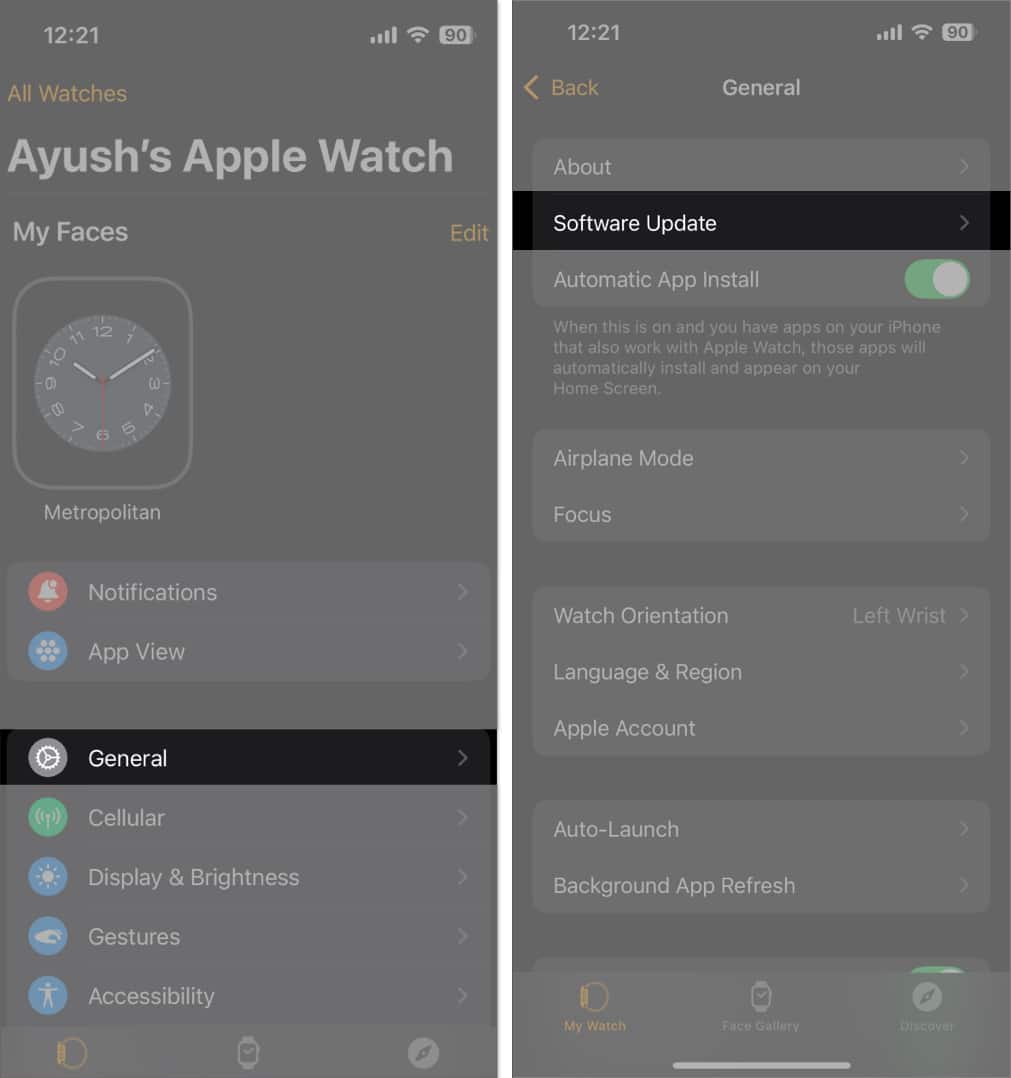This screenshot has width=1011, height=1078.
Task: Select the Gestures icon
Action: [x=47, y=937]
